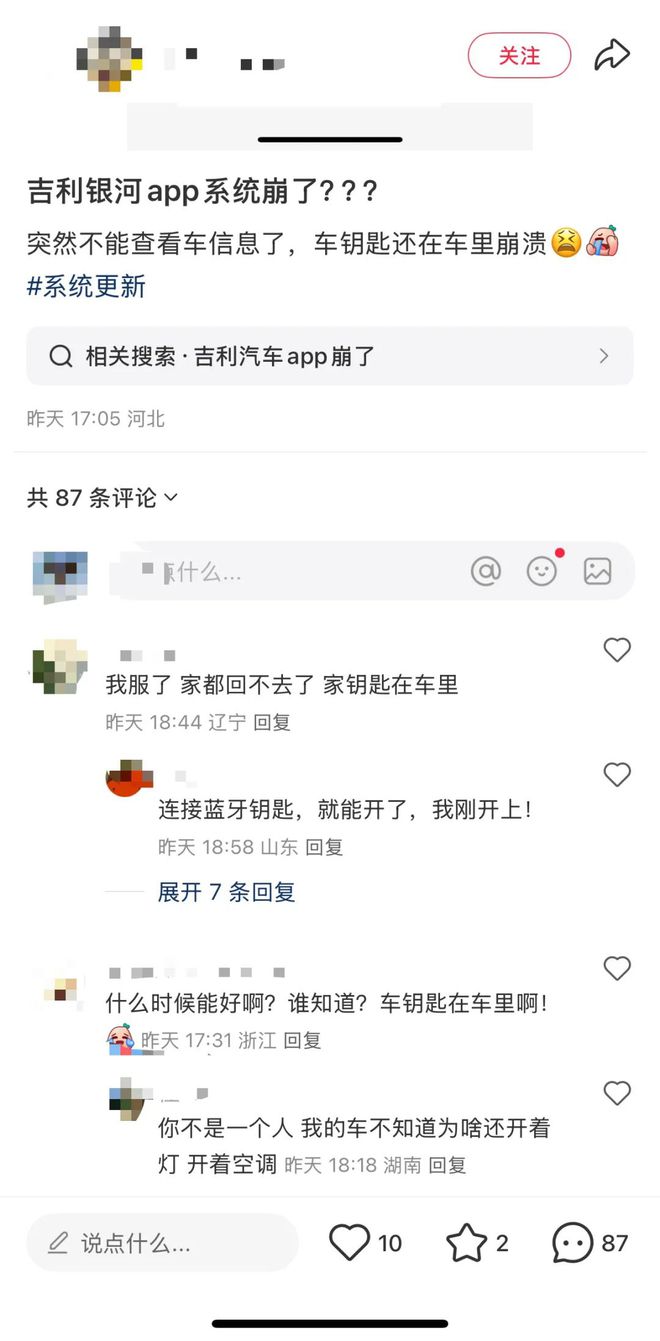The width and height of the screenshot is (660, 1341).
Task: Open the #系统更新 hashtag
Action: [86, 287]
